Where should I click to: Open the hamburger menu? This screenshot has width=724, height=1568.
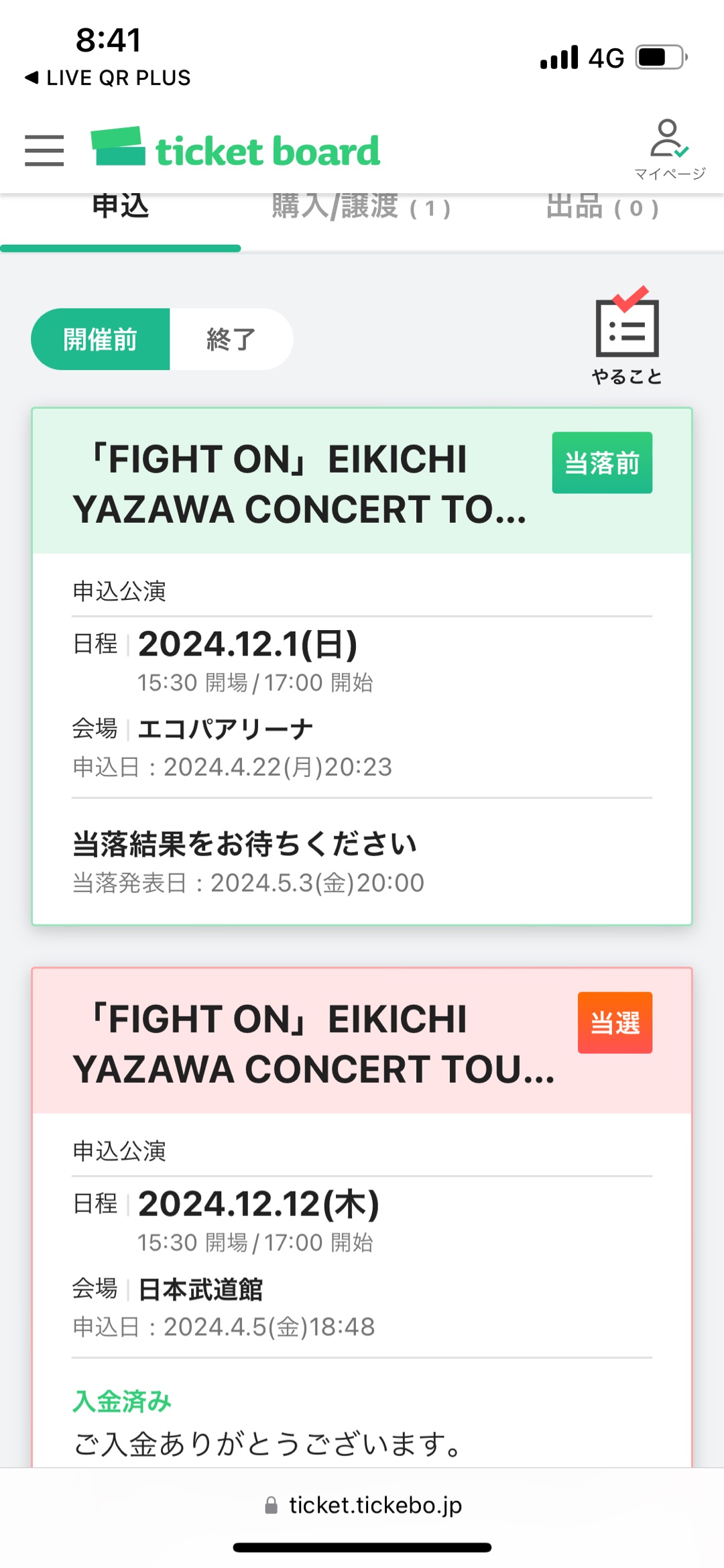(x=44, y=150)
